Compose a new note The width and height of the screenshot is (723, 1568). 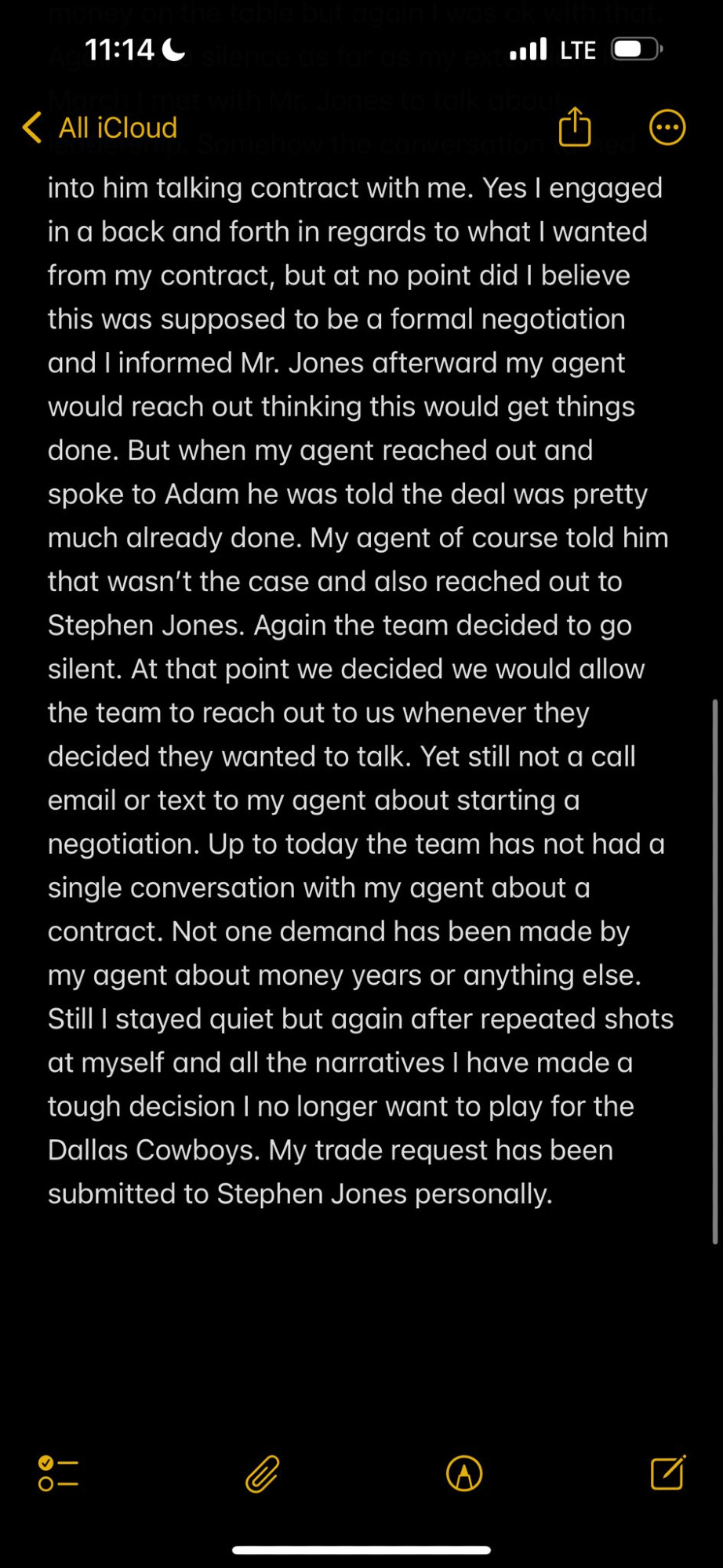pyautogui.click(x=668, y=1472)
